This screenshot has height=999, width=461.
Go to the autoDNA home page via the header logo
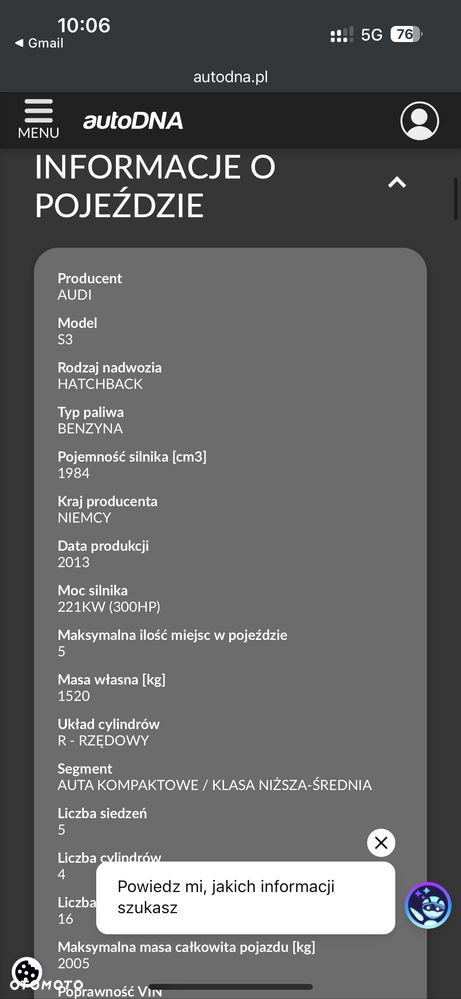[133, 120]
